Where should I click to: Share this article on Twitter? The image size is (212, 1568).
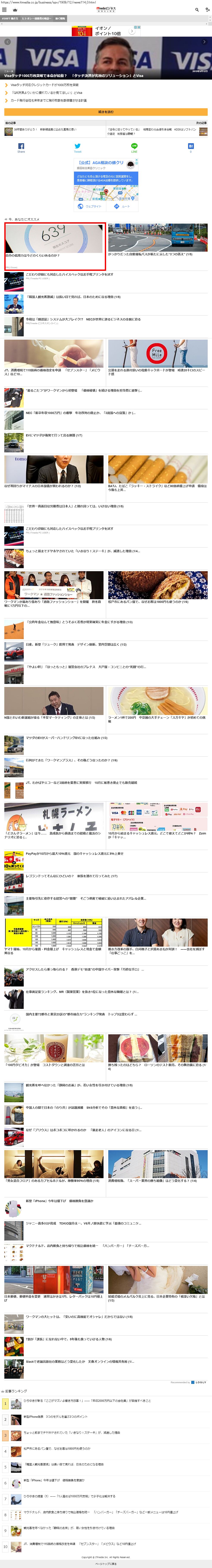[77, 147]
